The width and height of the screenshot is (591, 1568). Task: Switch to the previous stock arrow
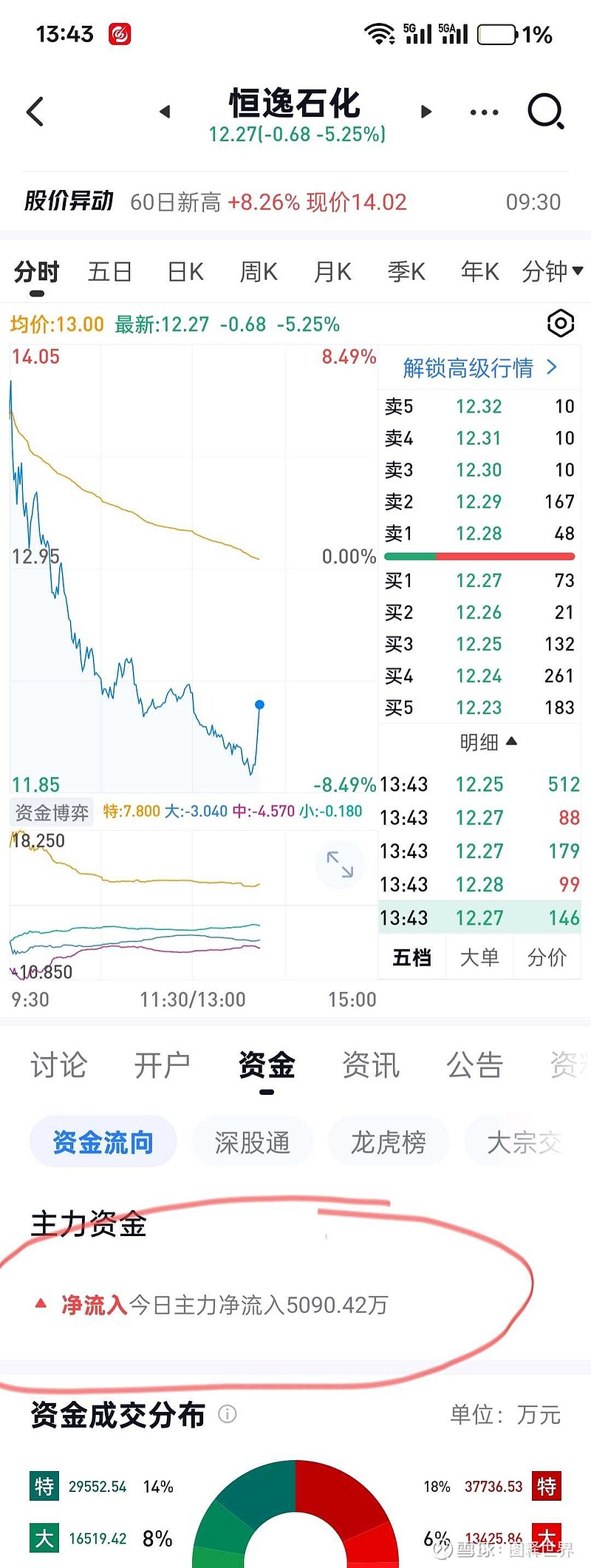click(x=165, y=112)
